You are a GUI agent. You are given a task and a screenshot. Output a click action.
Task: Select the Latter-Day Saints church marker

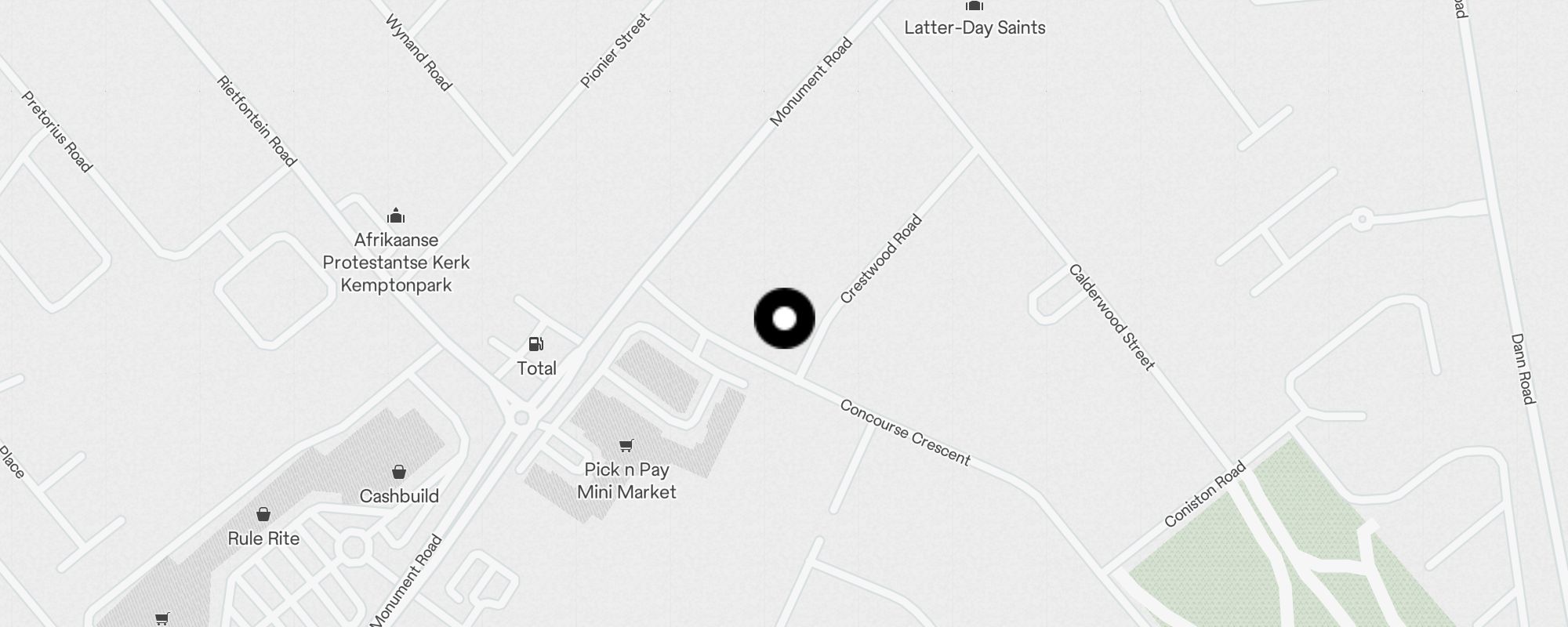(975, 6)
